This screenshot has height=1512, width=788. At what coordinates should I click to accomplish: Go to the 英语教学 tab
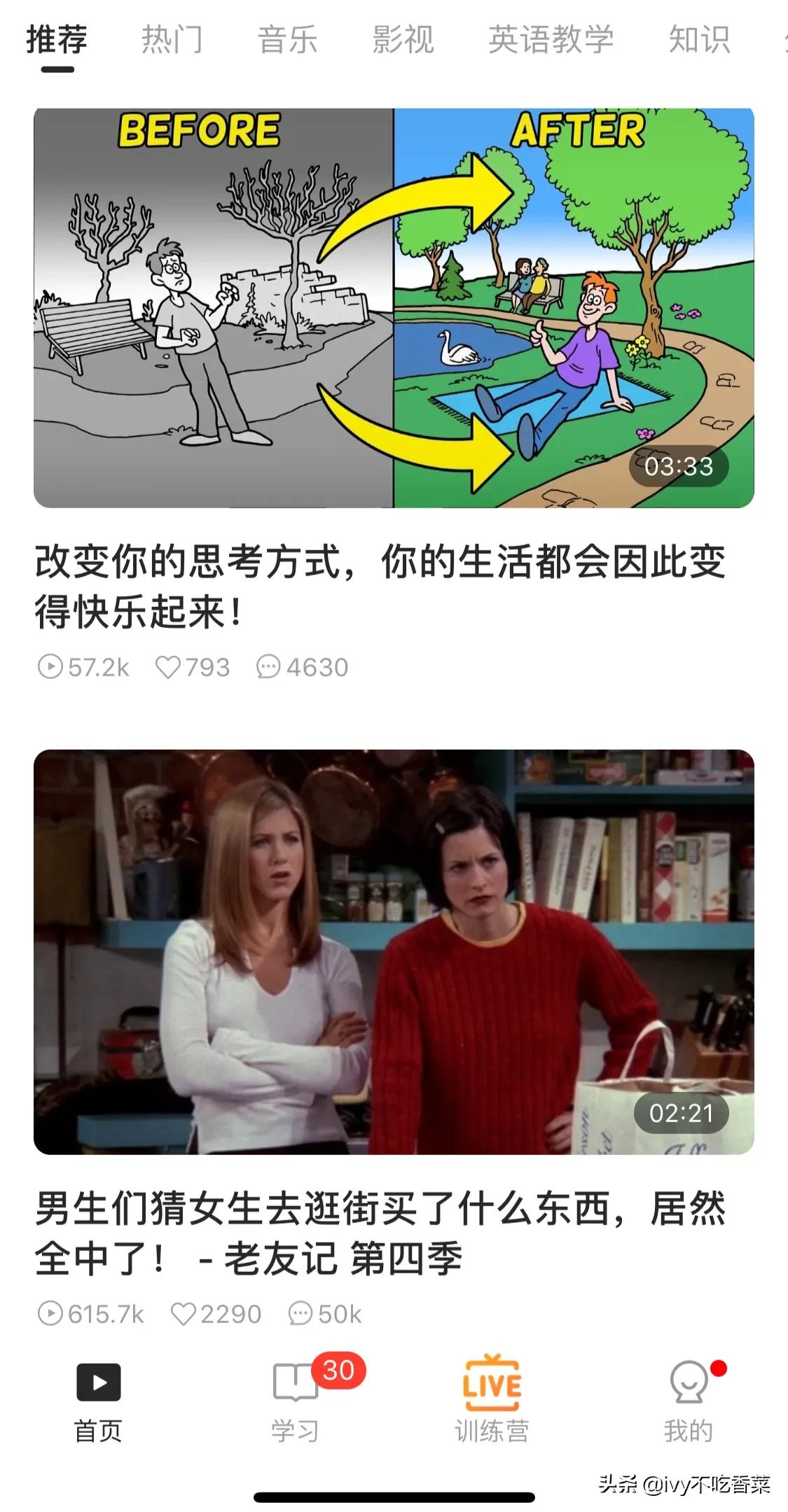pos(551,39)
